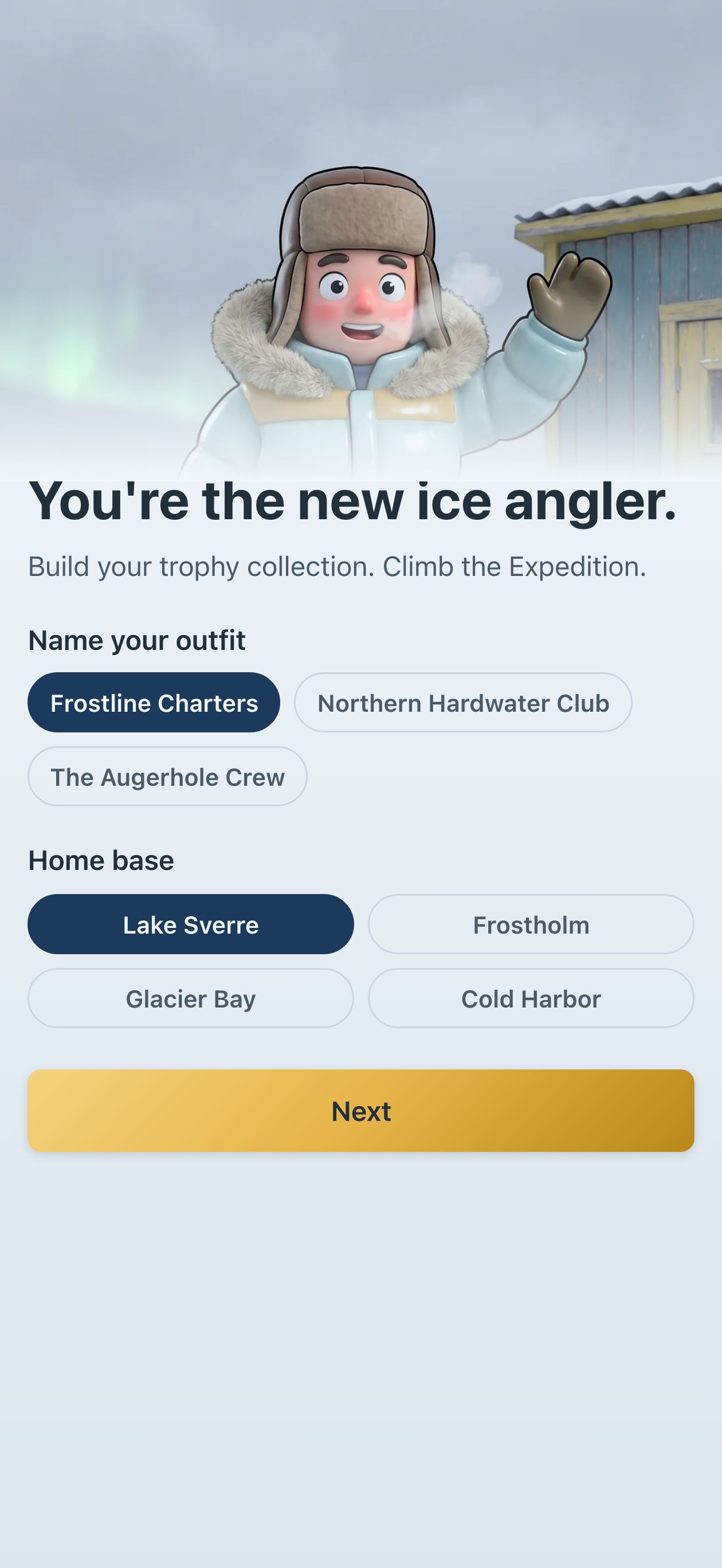Pick Cold Harbor as home base

point(531,998)
